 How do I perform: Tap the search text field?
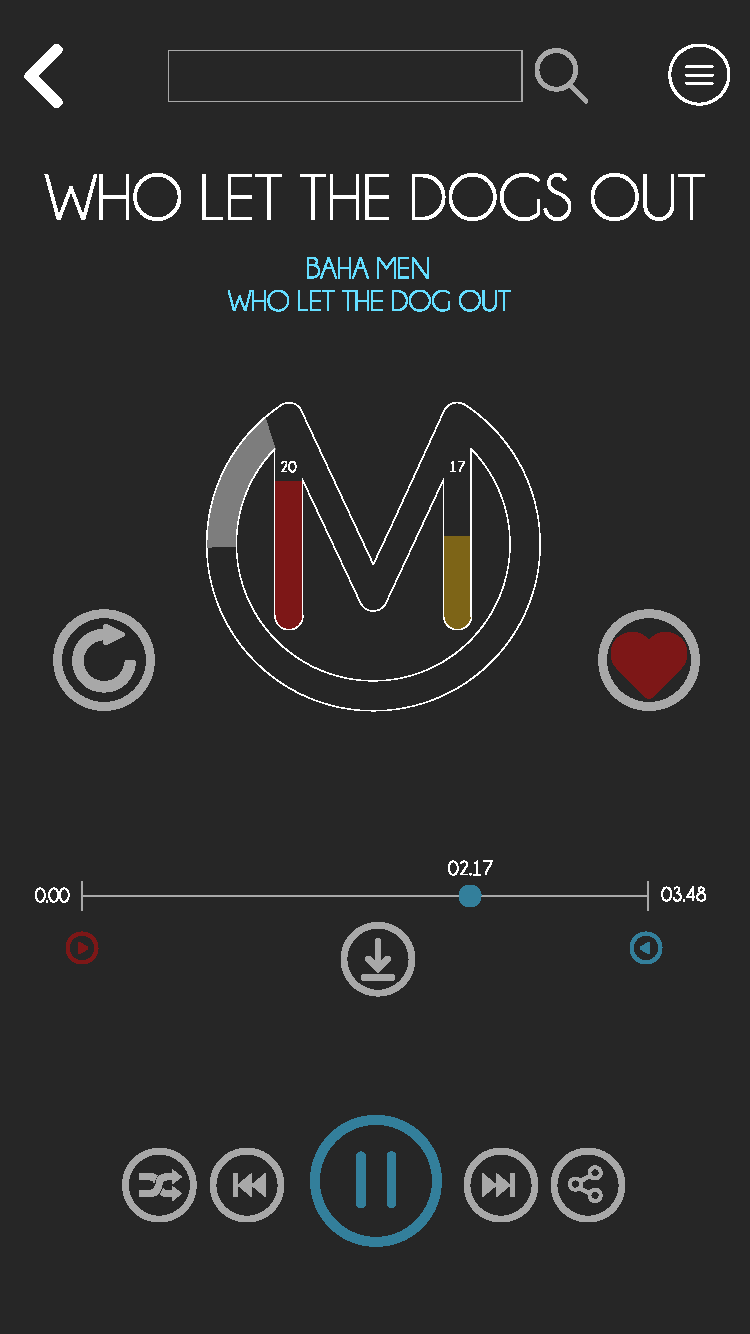pos(345,76)
